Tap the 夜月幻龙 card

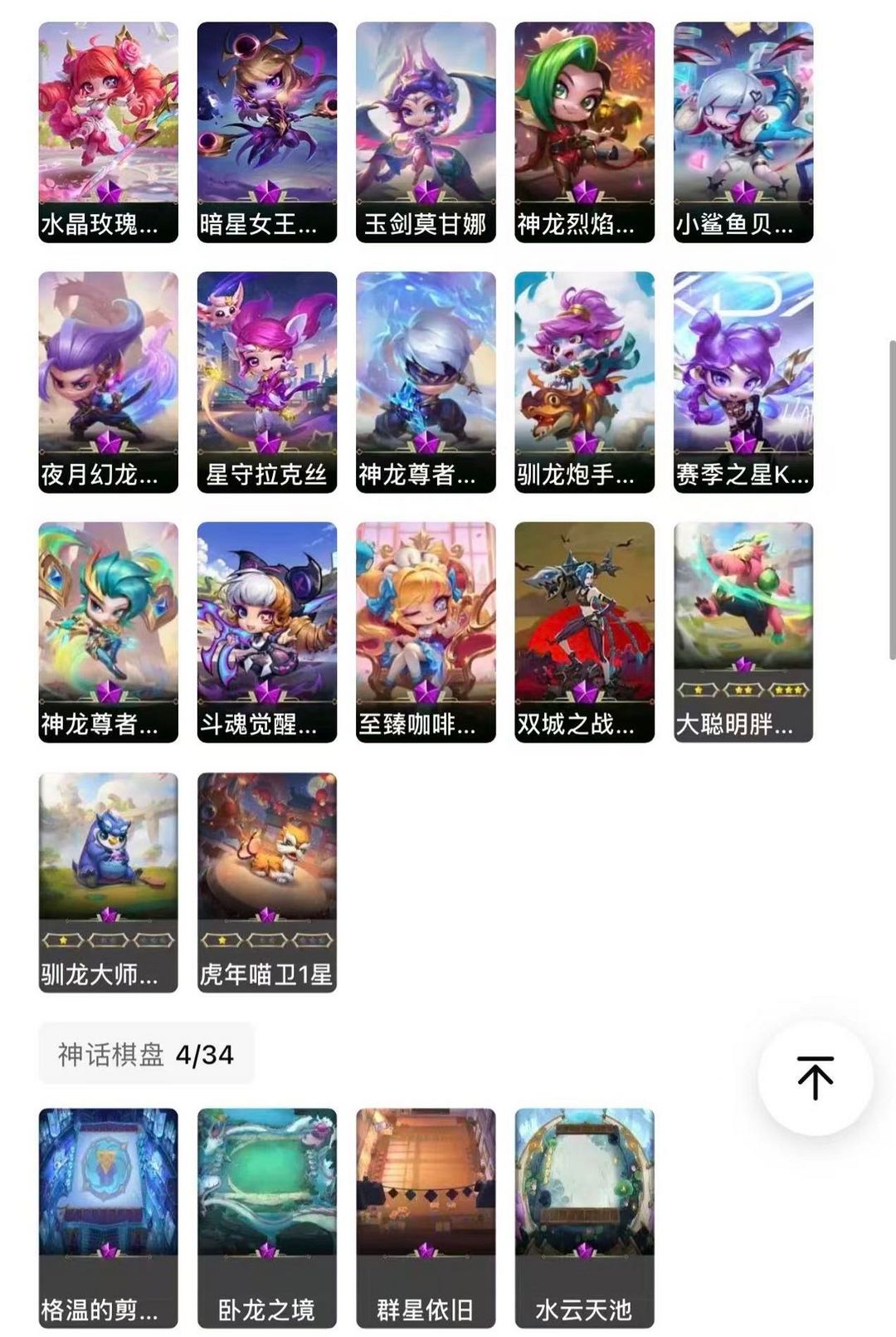point(109,383)
